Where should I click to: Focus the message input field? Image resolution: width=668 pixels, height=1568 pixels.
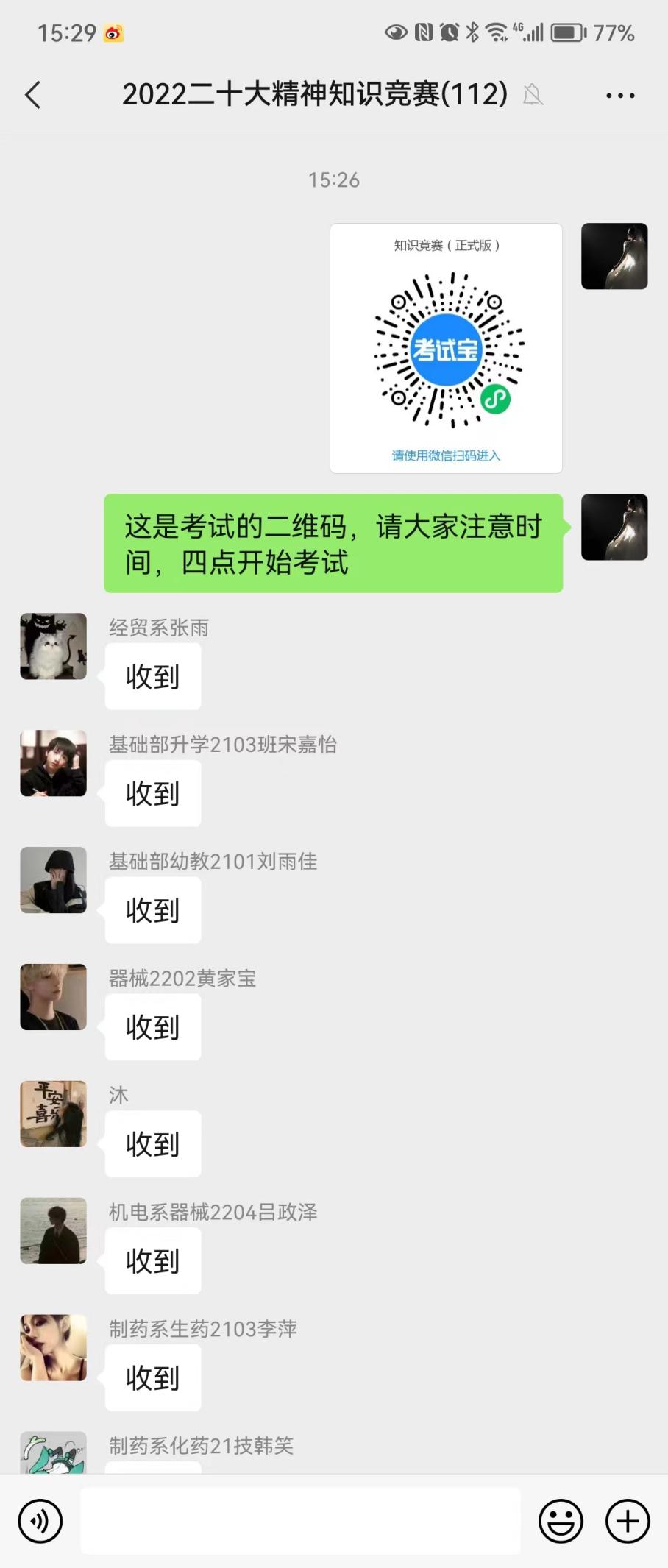coord(300,1521)
